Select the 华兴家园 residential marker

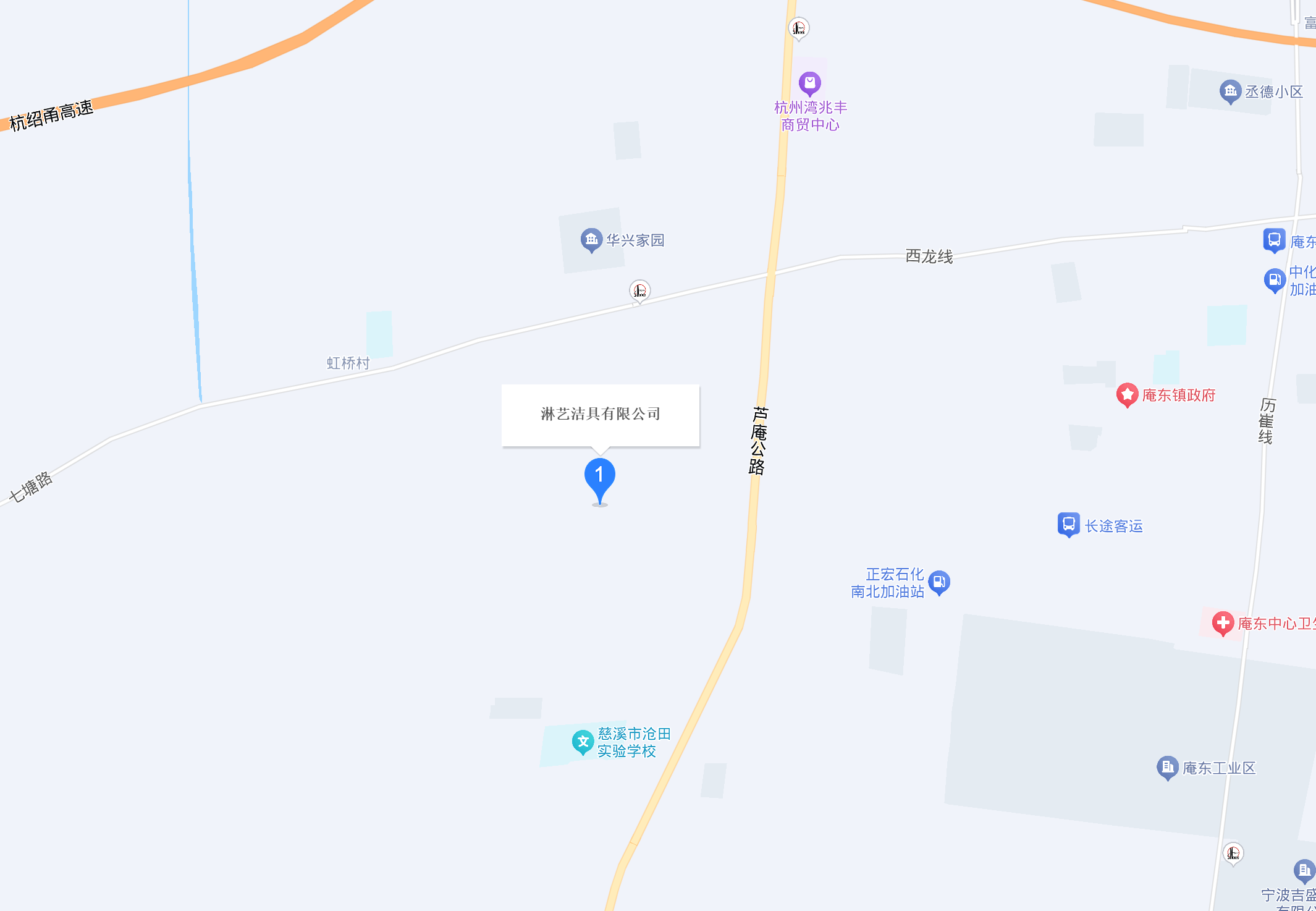(591, 240)
